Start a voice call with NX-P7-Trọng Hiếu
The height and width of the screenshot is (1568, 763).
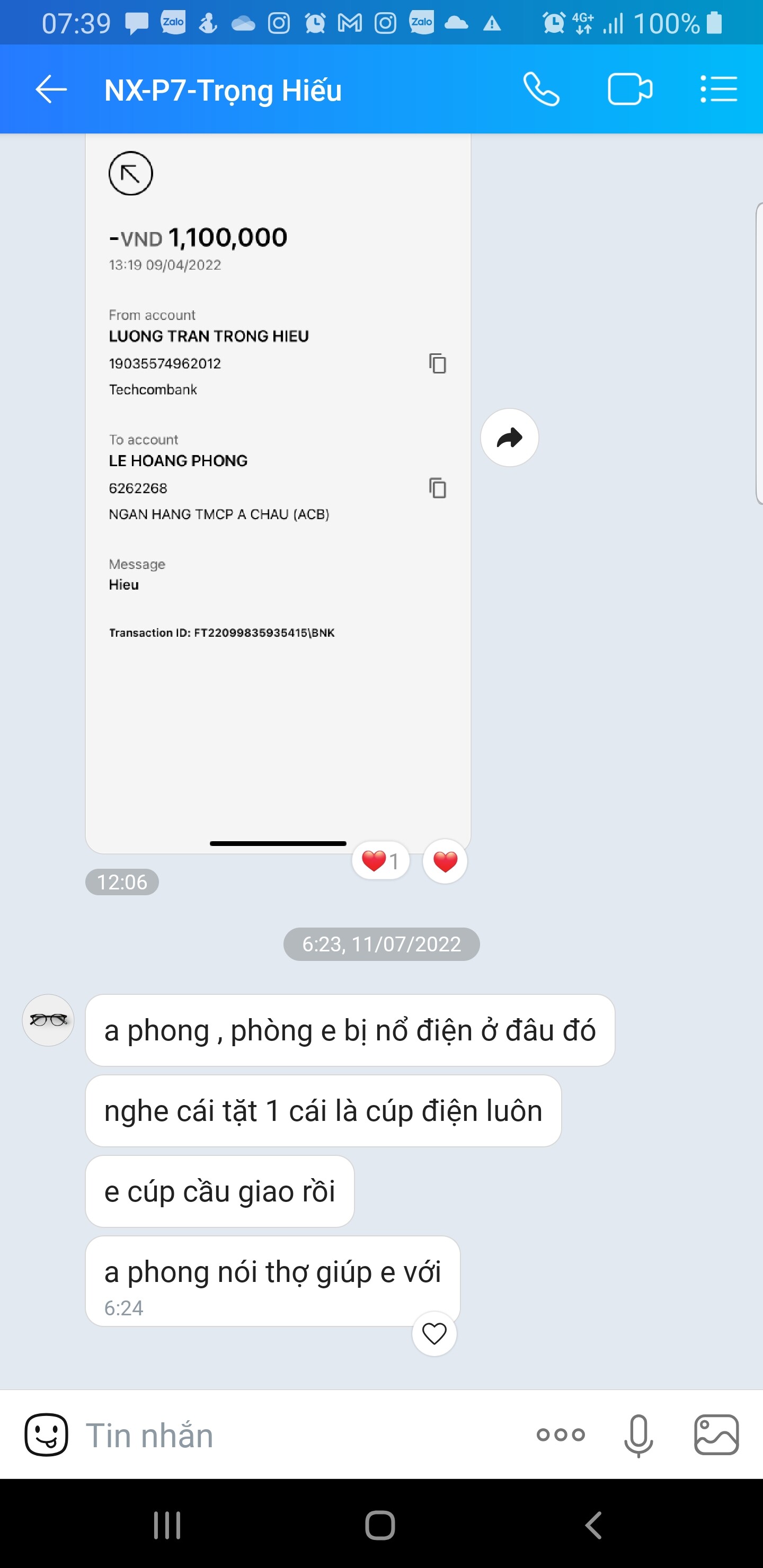[541, 90]
